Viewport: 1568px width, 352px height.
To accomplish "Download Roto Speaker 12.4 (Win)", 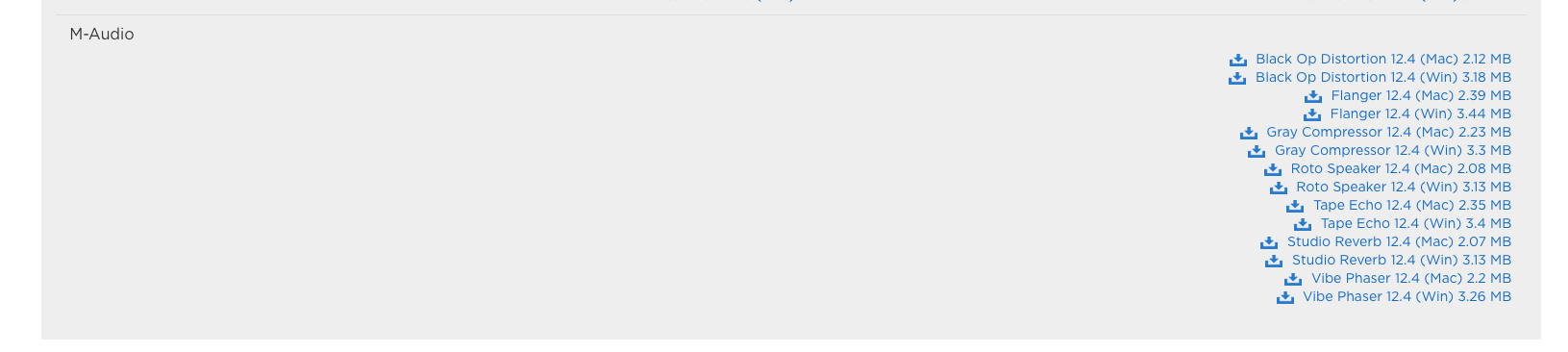I will click(1390, 187).
